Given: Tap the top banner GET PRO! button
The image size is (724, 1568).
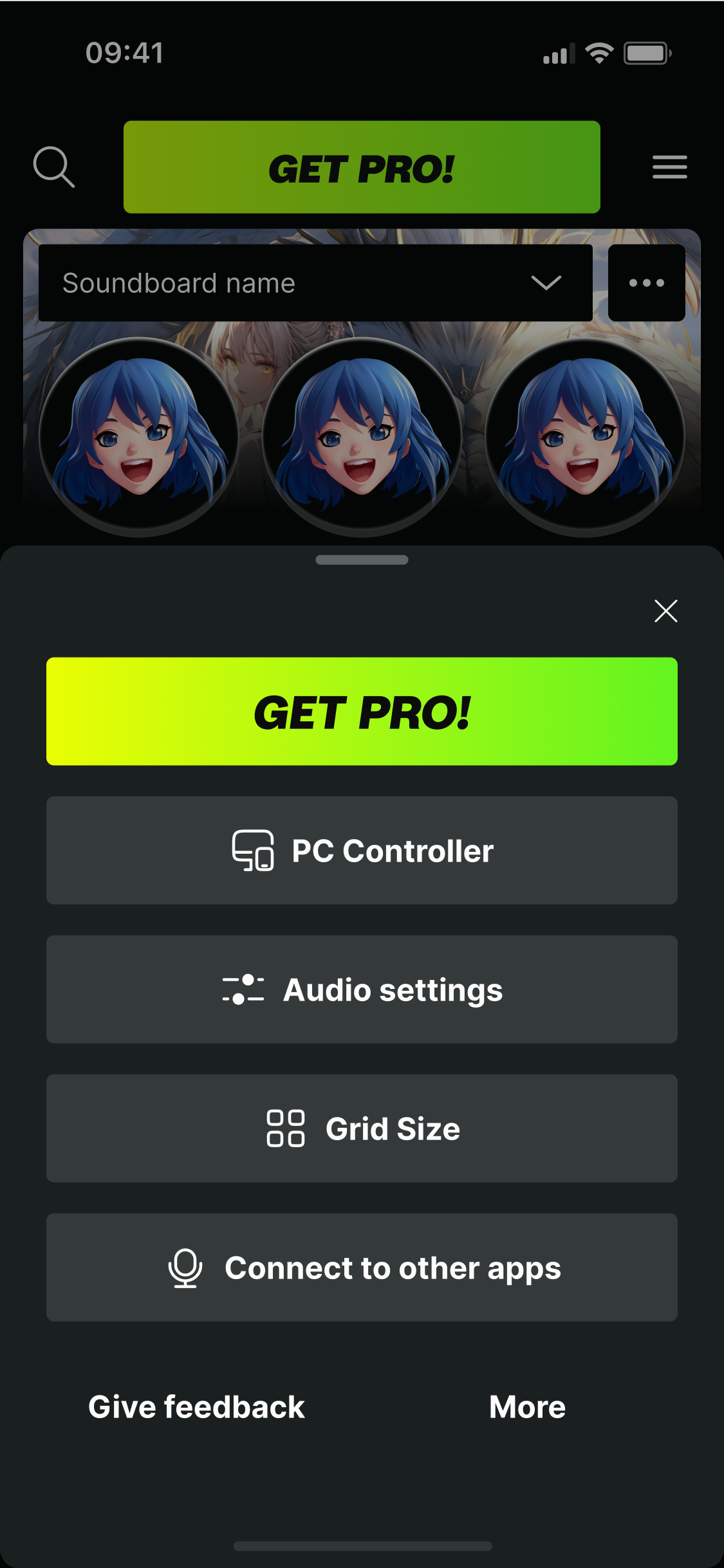Looking at the screenshot, I should tap(362, 167).
